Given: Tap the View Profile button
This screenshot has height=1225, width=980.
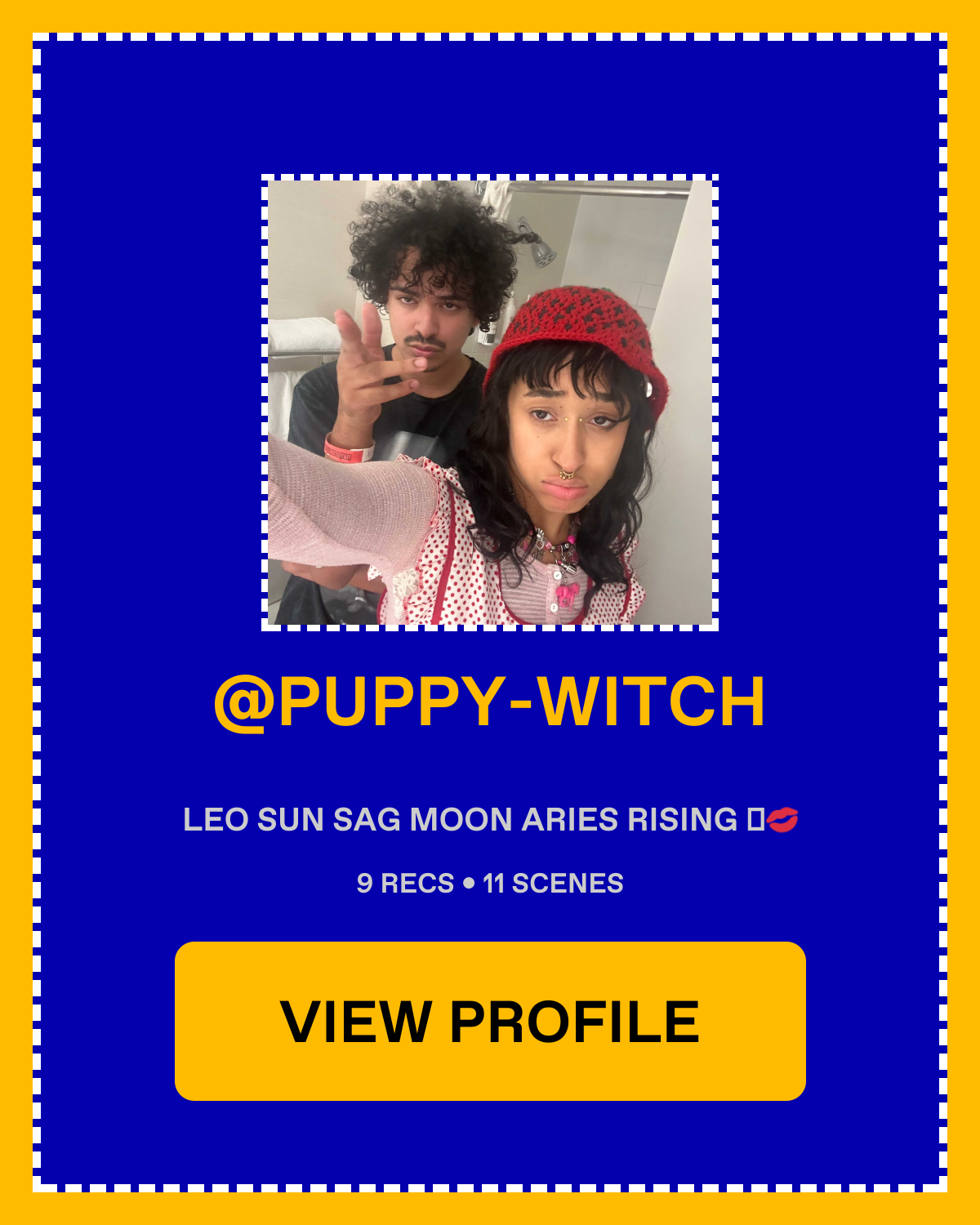Looking at the screenshot, I should (x=490, y=1021).
